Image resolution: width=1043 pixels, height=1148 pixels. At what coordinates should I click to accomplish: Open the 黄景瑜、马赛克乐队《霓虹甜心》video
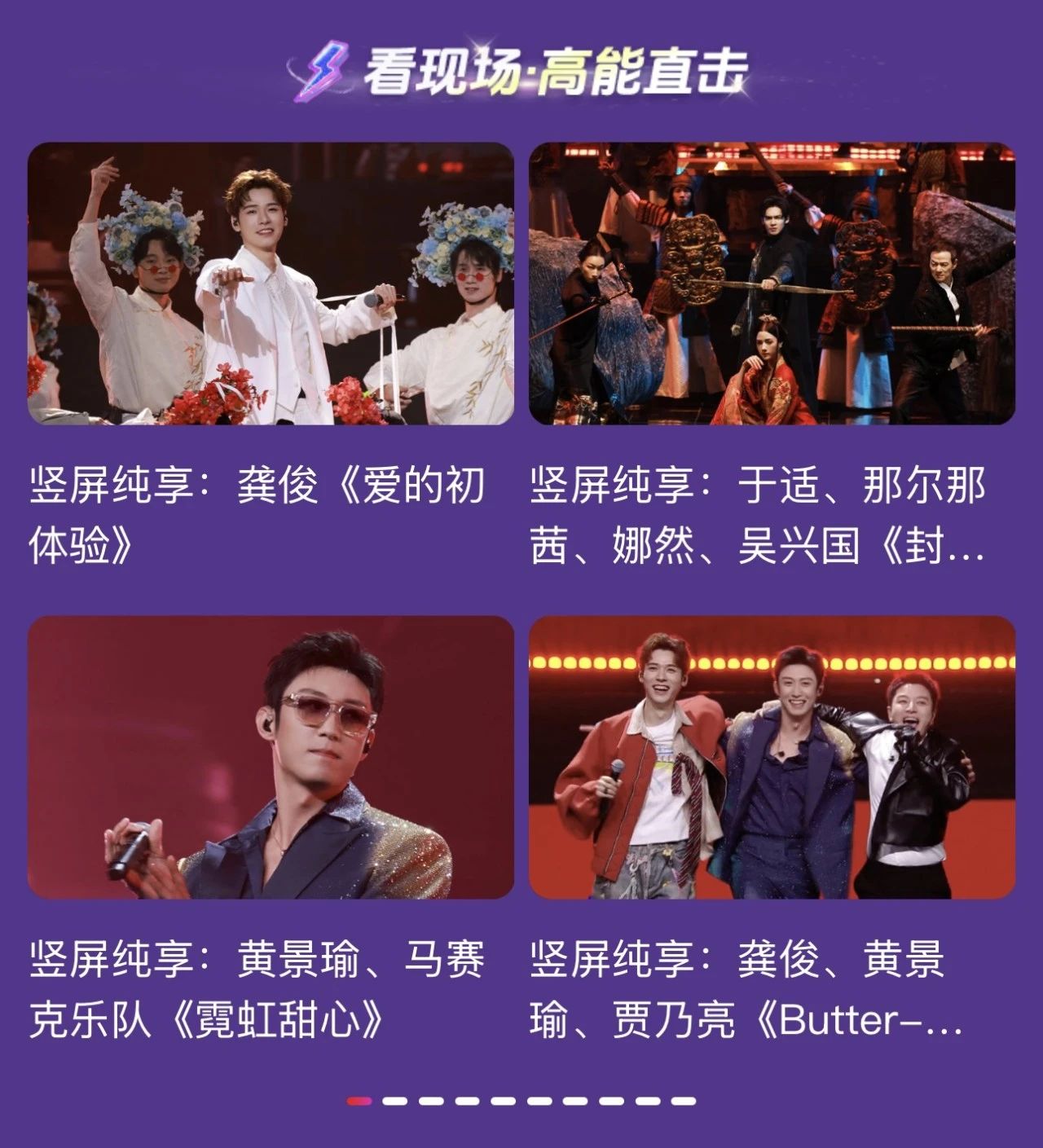pos(271,757)
